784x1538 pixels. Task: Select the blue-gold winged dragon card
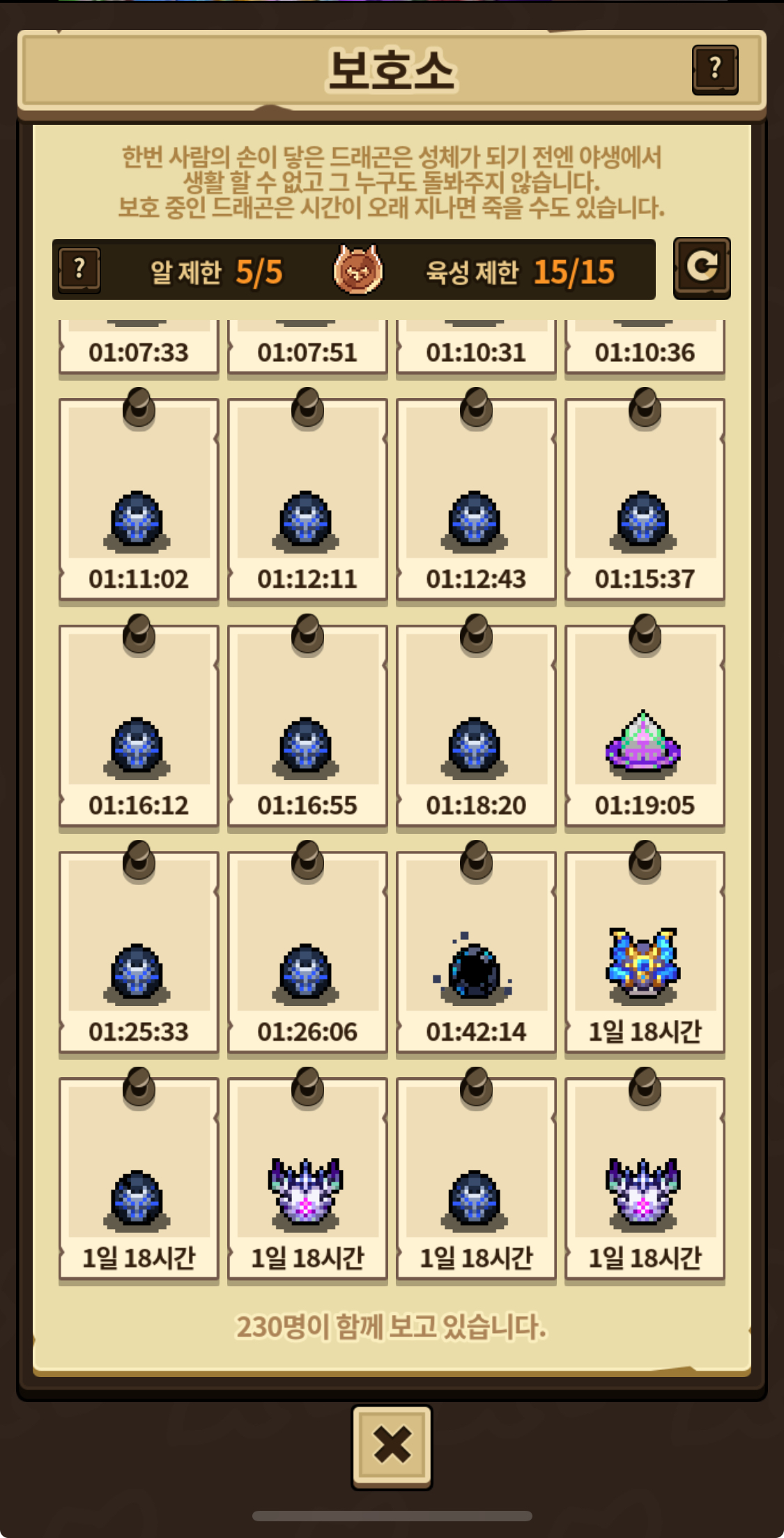point(645,952)
